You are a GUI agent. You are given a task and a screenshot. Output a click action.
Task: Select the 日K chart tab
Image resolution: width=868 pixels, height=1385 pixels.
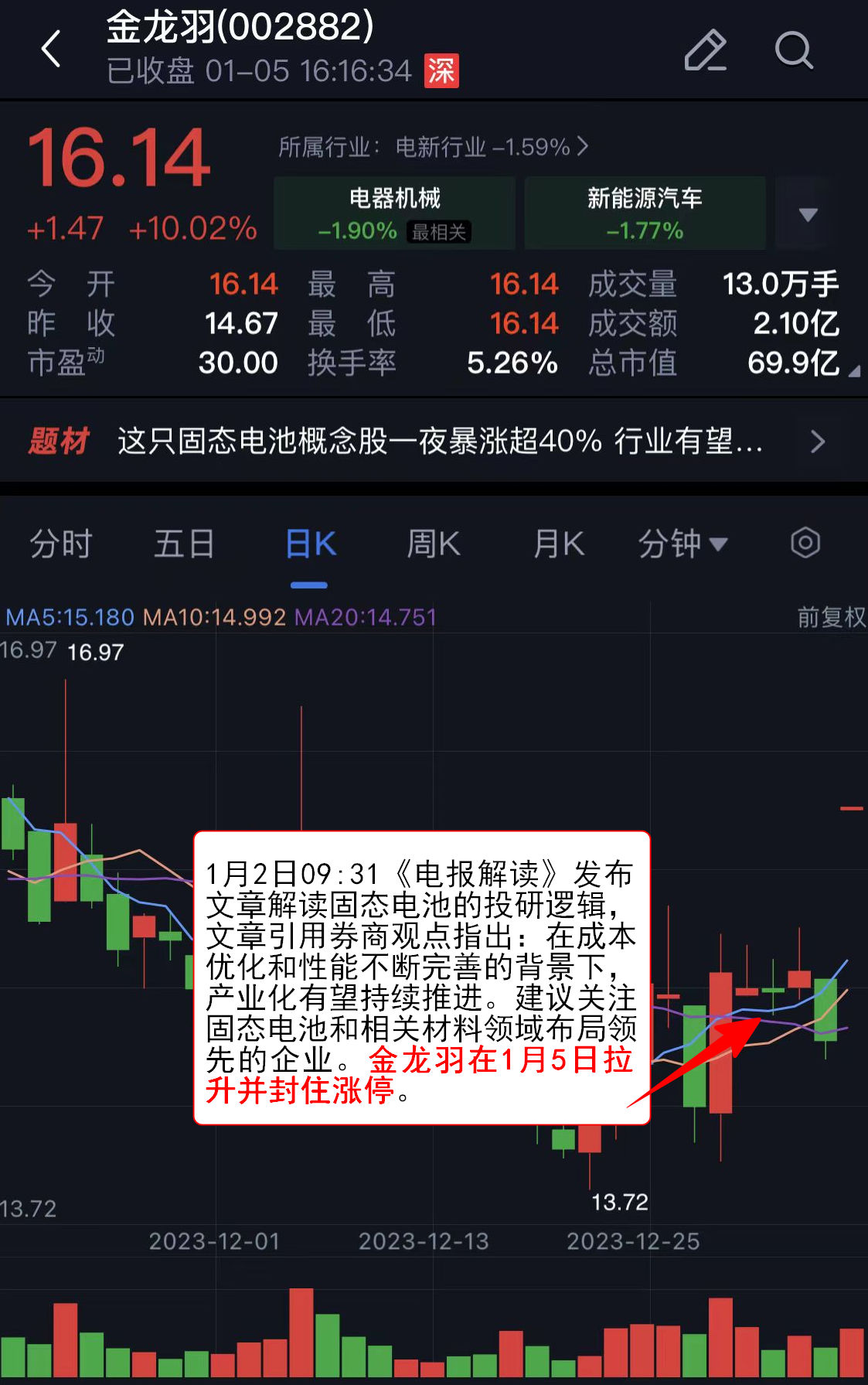(309, 544)
